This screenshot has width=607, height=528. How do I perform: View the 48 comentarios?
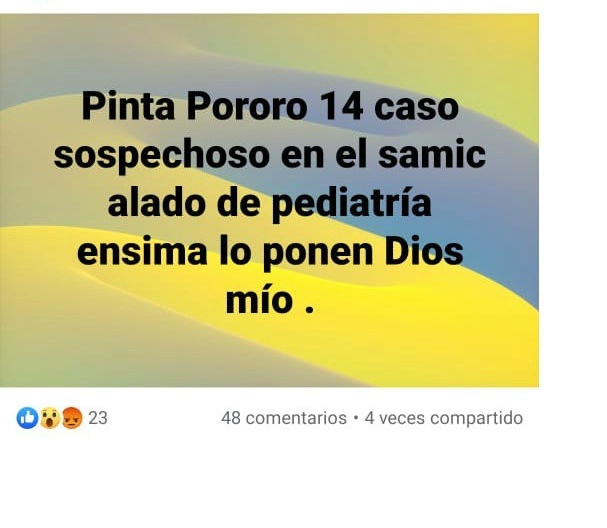coord(283,418)
